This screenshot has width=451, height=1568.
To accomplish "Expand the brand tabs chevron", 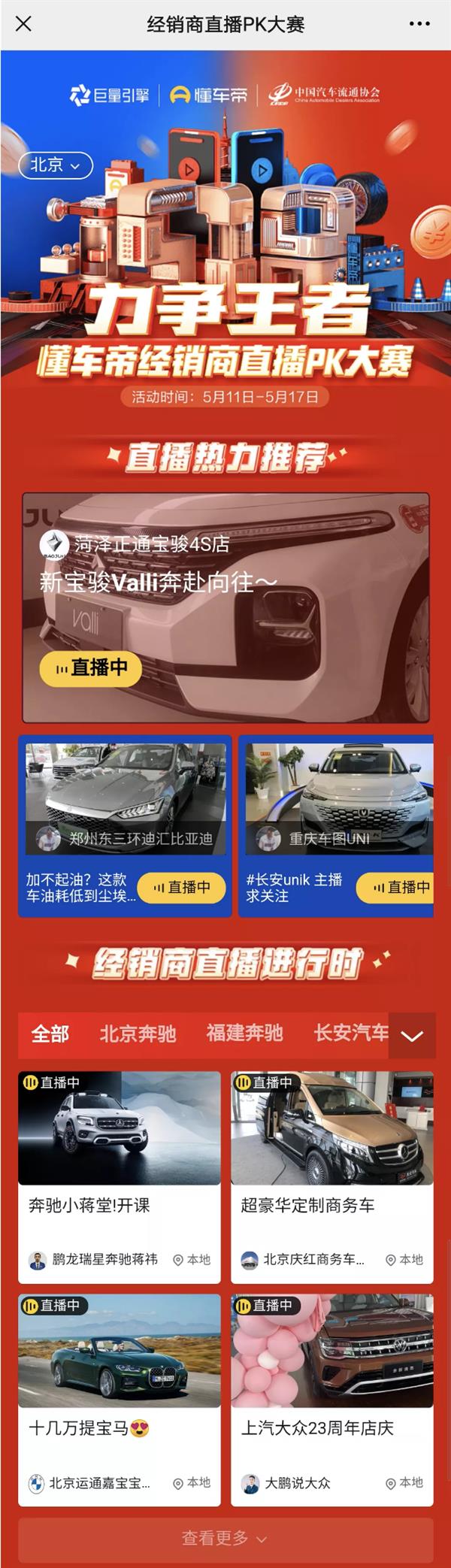I will [x=412, y=1036].
